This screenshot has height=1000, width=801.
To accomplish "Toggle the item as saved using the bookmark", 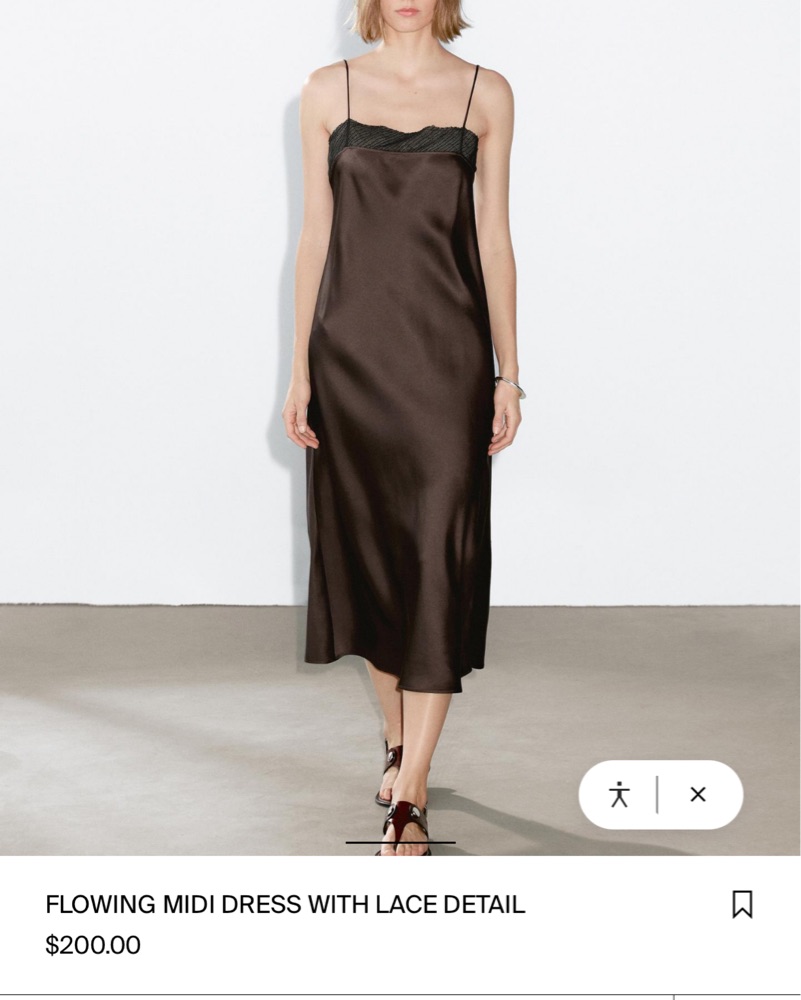I will (744, 903).
